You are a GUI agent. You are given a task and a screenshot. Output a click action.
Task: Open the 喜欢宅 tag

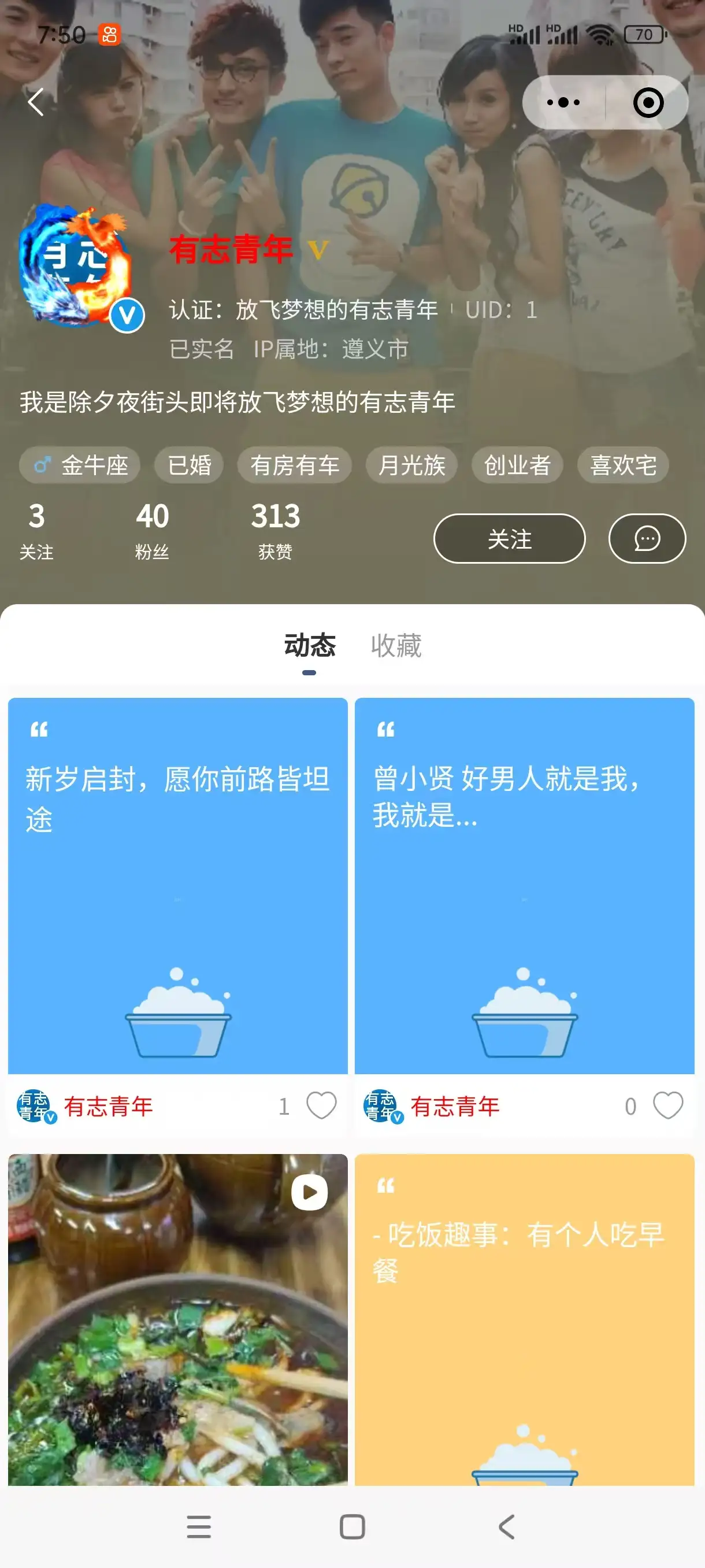click(623, 464)
